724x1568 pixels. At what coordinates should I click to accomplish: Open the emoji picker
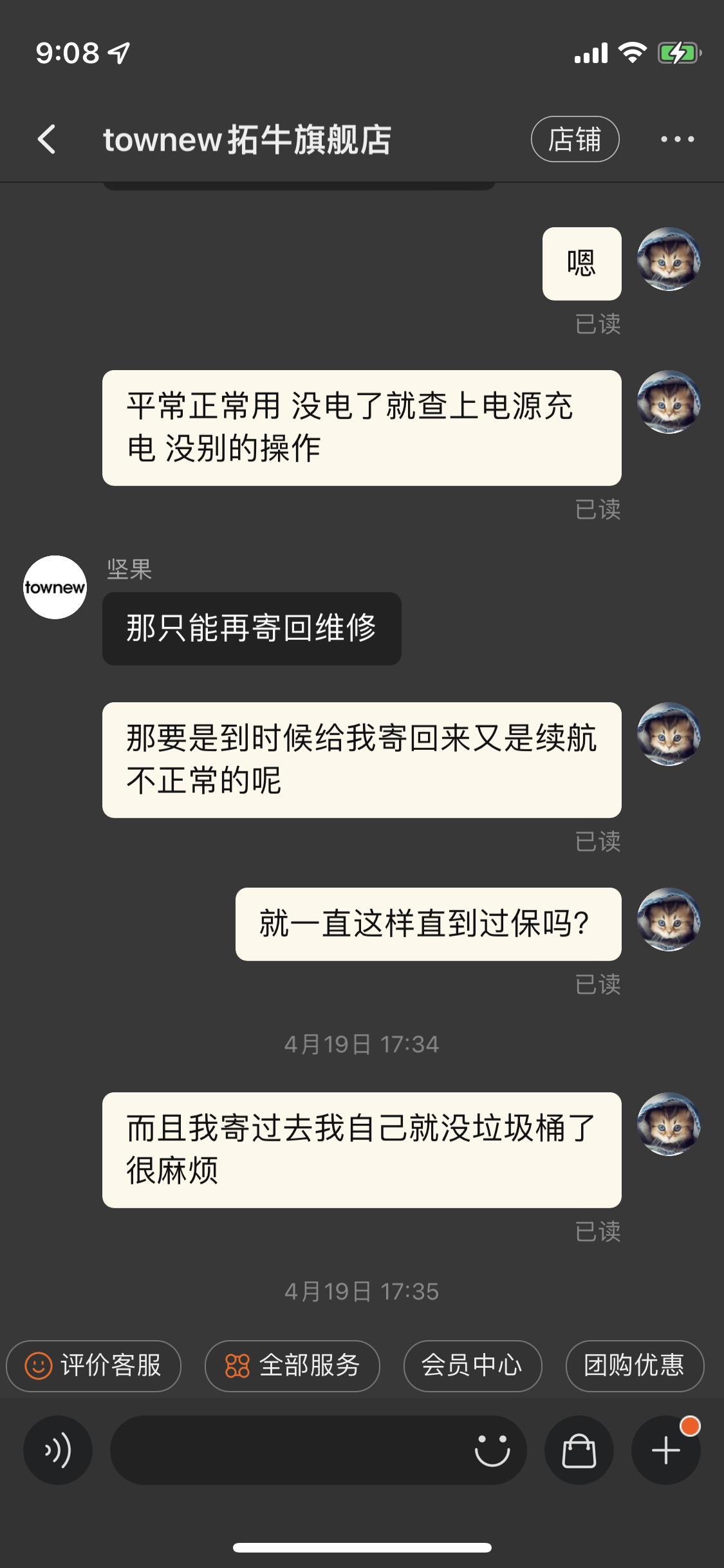tap(492, 1450)
